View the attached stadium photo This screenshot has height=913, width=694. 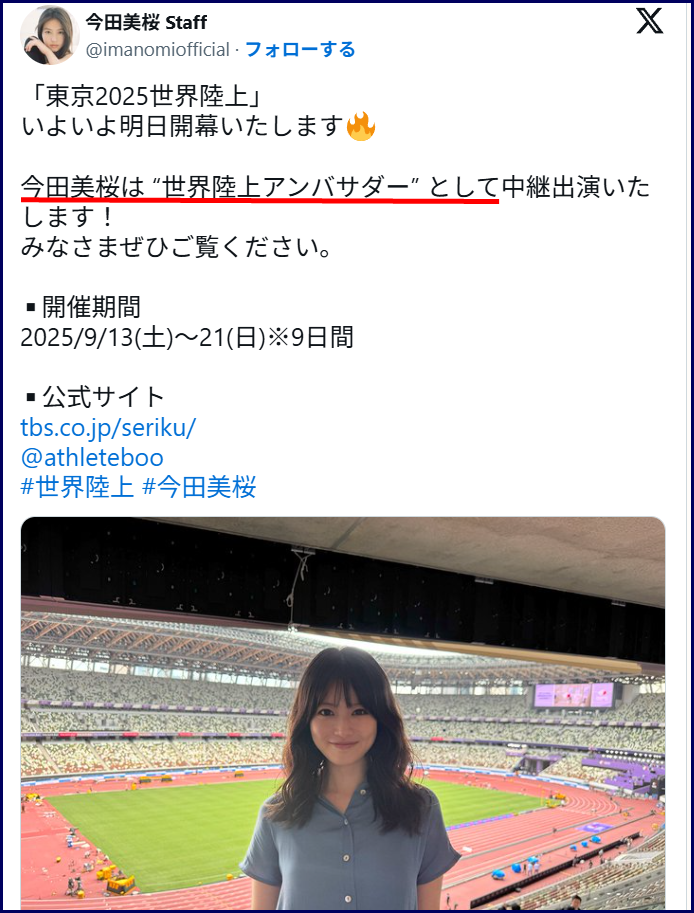(343, 712)
